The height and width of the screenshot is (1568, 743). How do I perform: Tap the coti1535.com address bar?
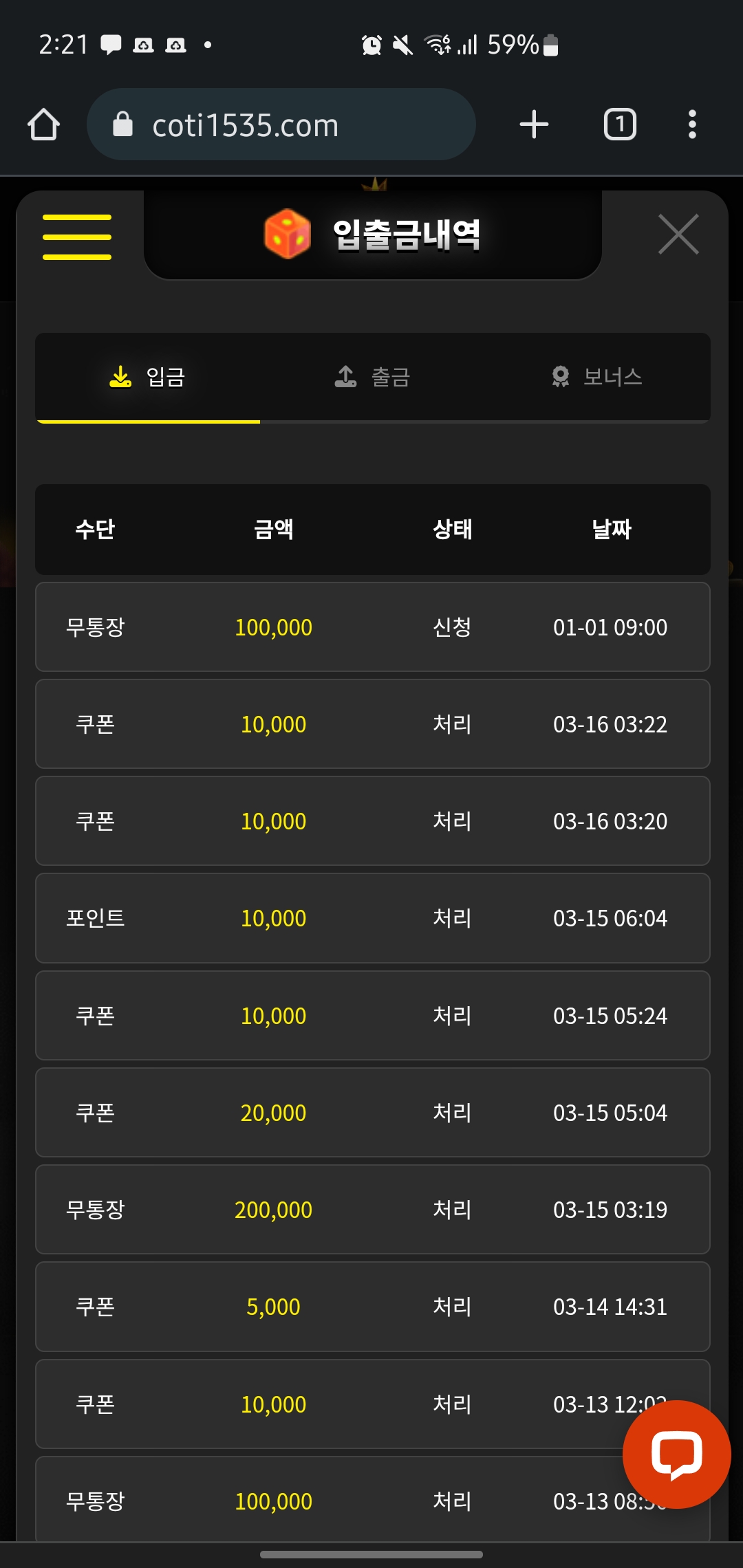(x=281, y=125)
